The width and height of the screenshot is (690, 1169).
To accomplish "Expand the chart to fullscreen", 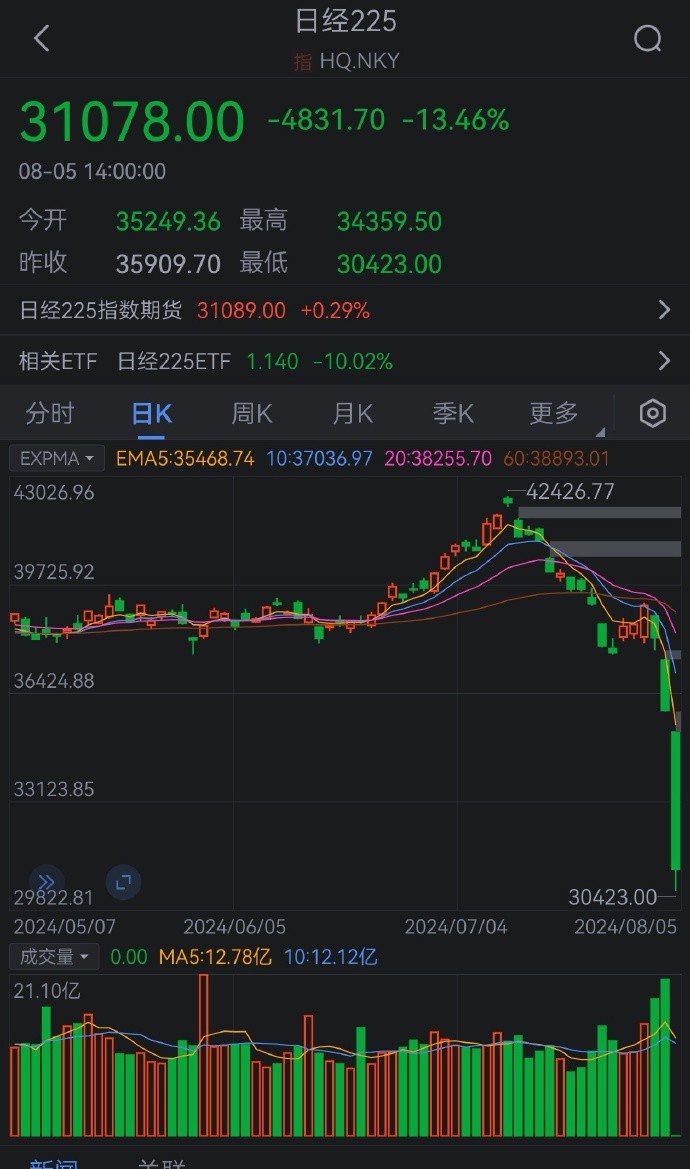I will [x=123, y=882].
